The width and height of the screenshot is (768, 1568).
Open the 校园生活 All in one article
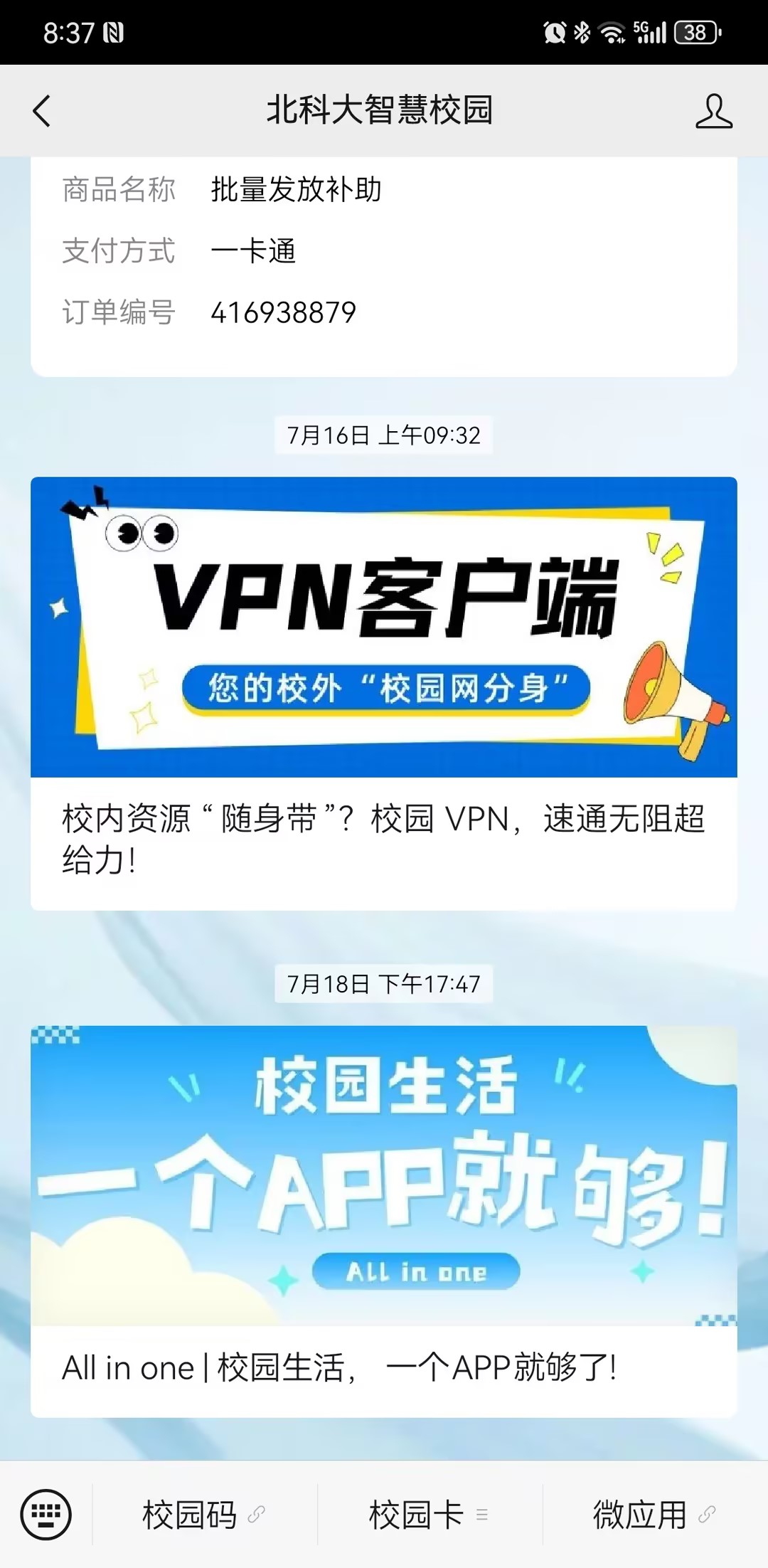[384, 1220]
